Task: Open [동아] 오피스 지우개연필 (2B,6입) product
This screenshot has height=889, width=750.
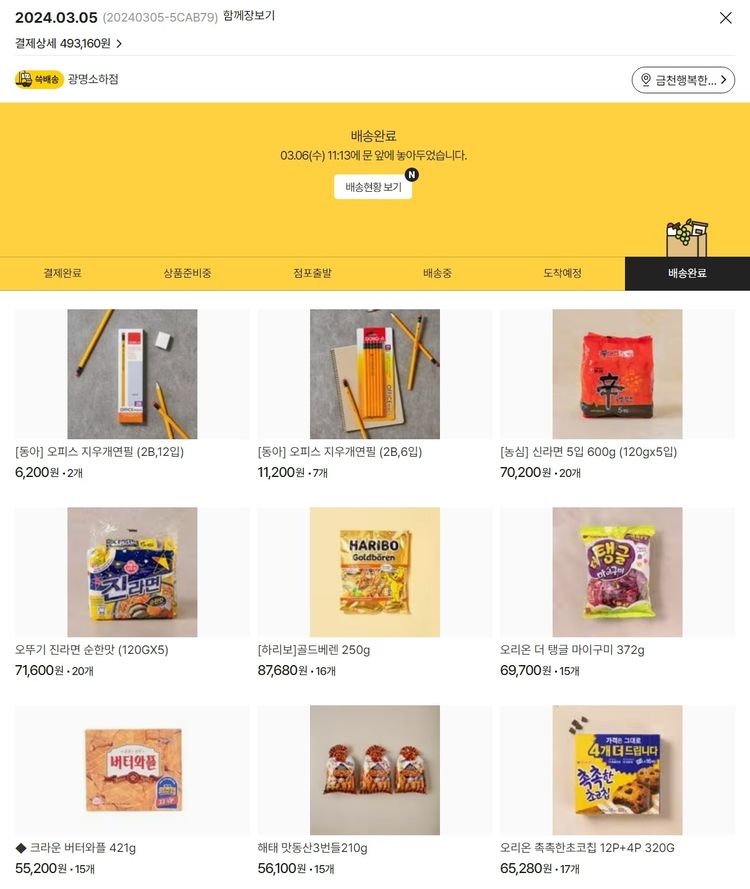Action: 374,374
